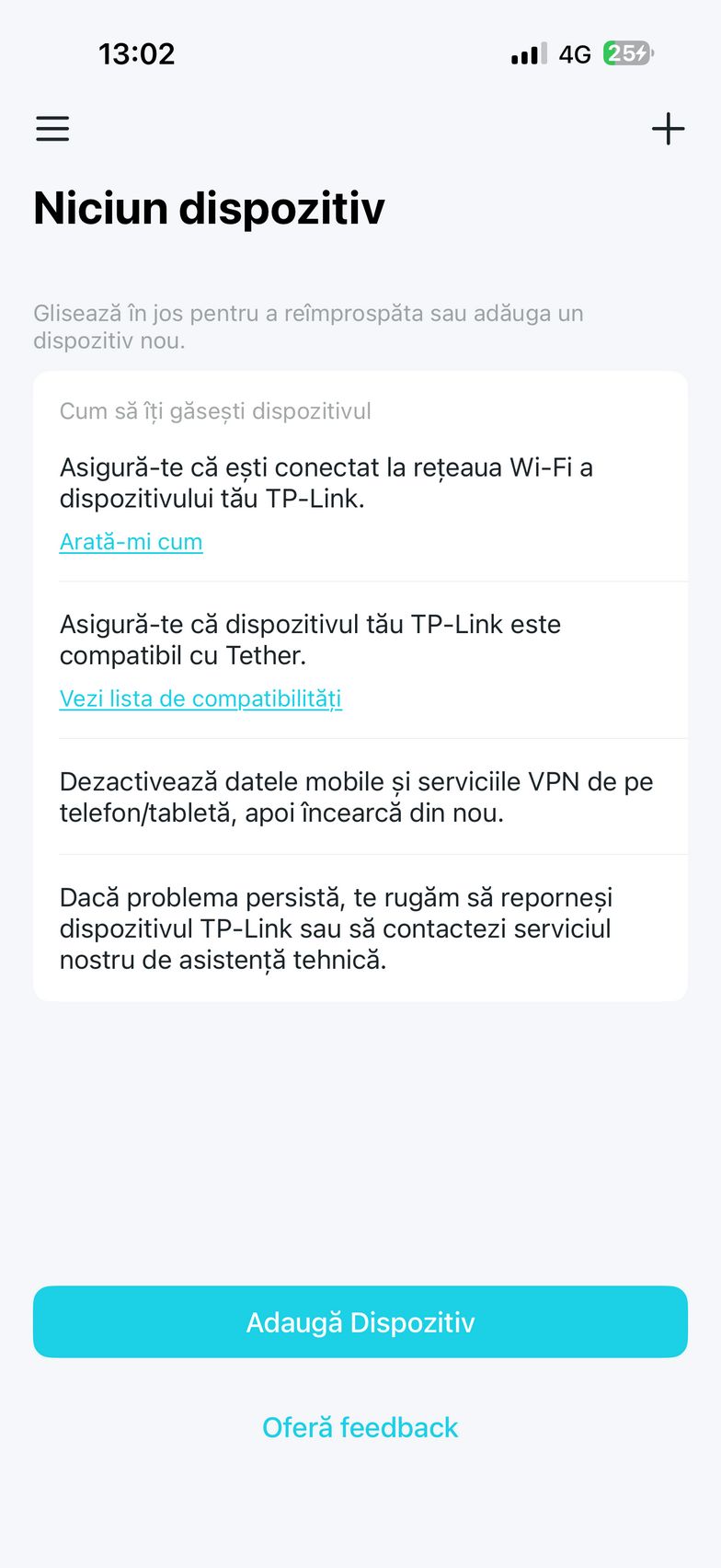The image size is (721, 1568).
Task: Select 'Oferă feedback'
Action: click(x=360, y=1427)
